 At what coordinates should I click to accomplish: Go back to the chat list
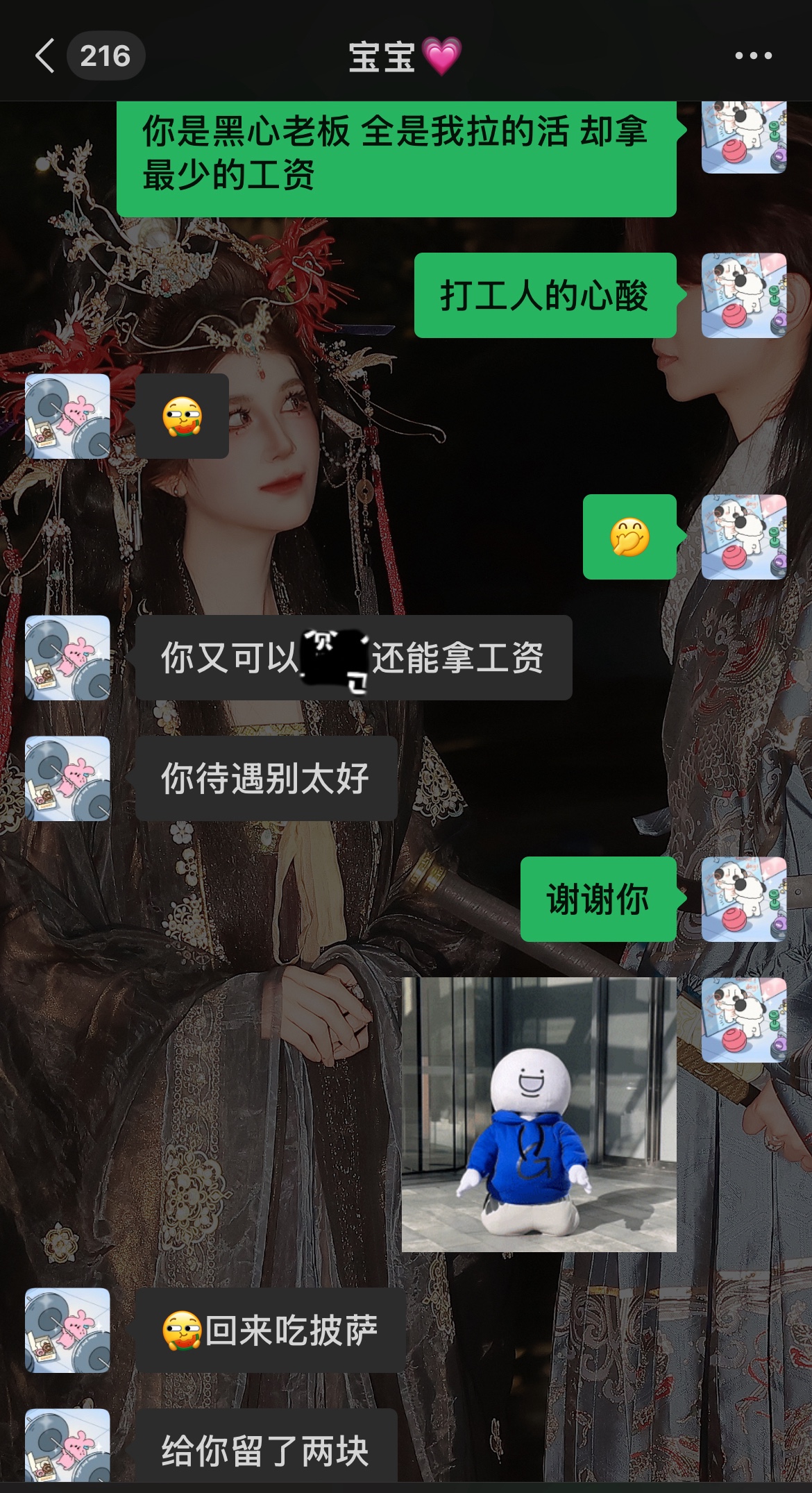coord(44,56)
